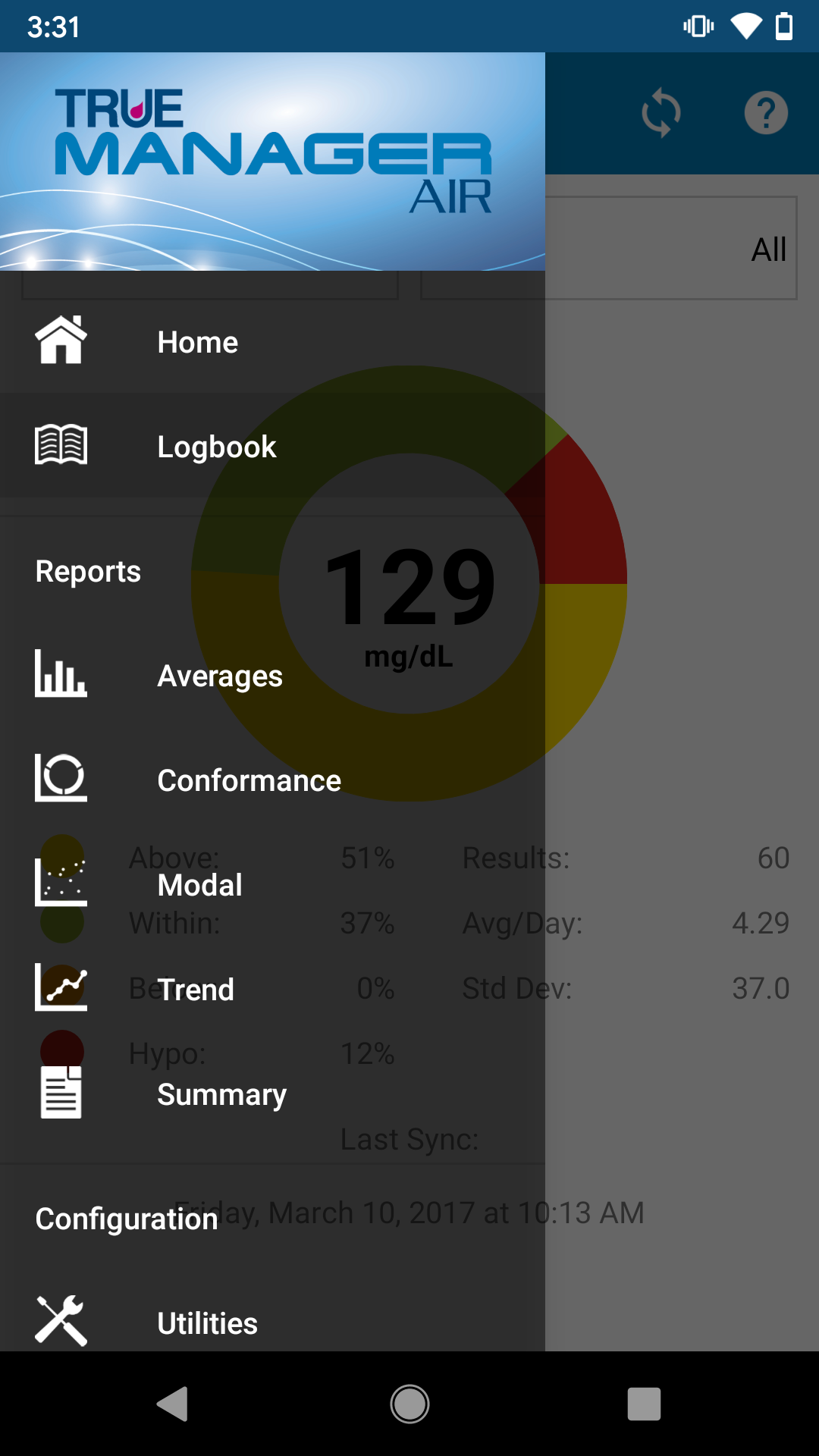Open the Summary report
This screenshot has height=1456, width=819.
[221, 1094]
